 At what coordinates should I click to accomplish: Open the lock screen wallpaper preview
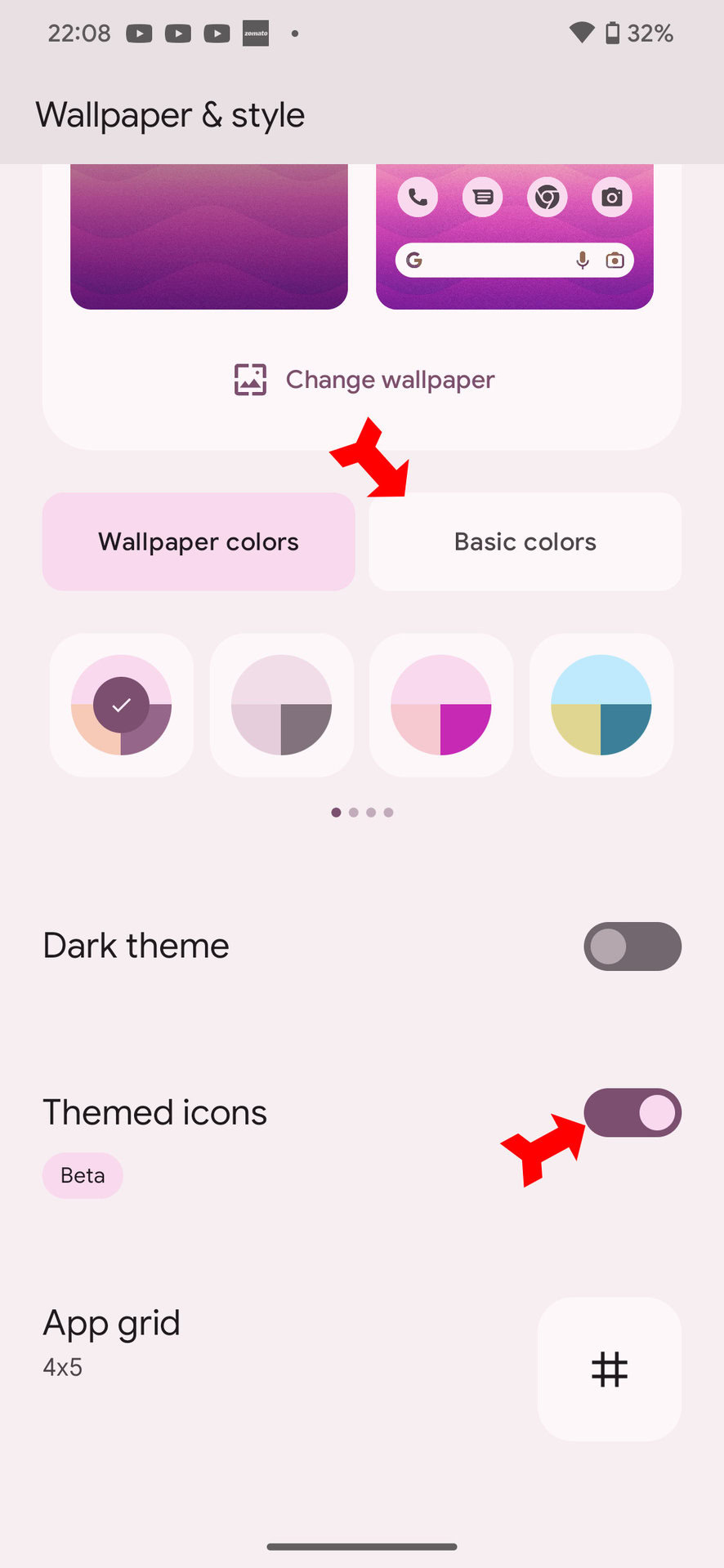[x=209, y=237]
